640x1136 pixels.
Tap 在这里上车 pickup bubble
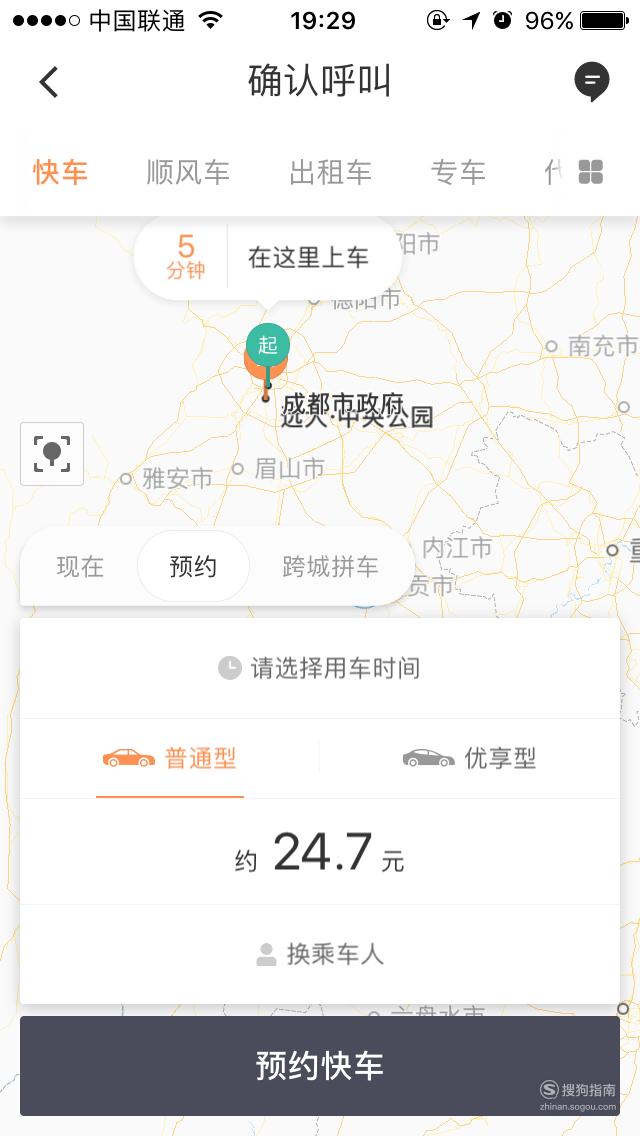pos(309,257)
